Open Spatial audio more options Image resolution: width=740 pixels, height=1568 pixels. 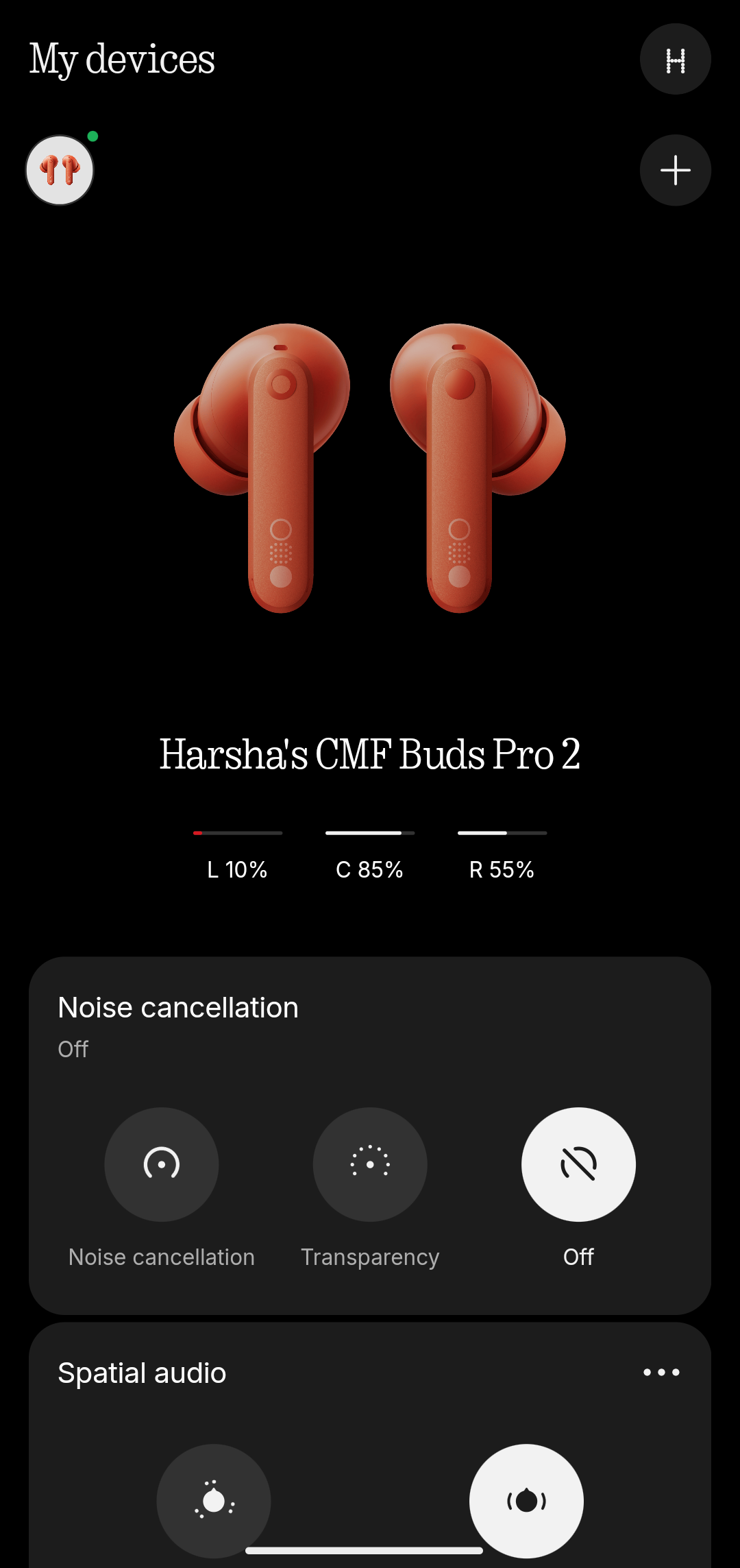pos(661,1372)
